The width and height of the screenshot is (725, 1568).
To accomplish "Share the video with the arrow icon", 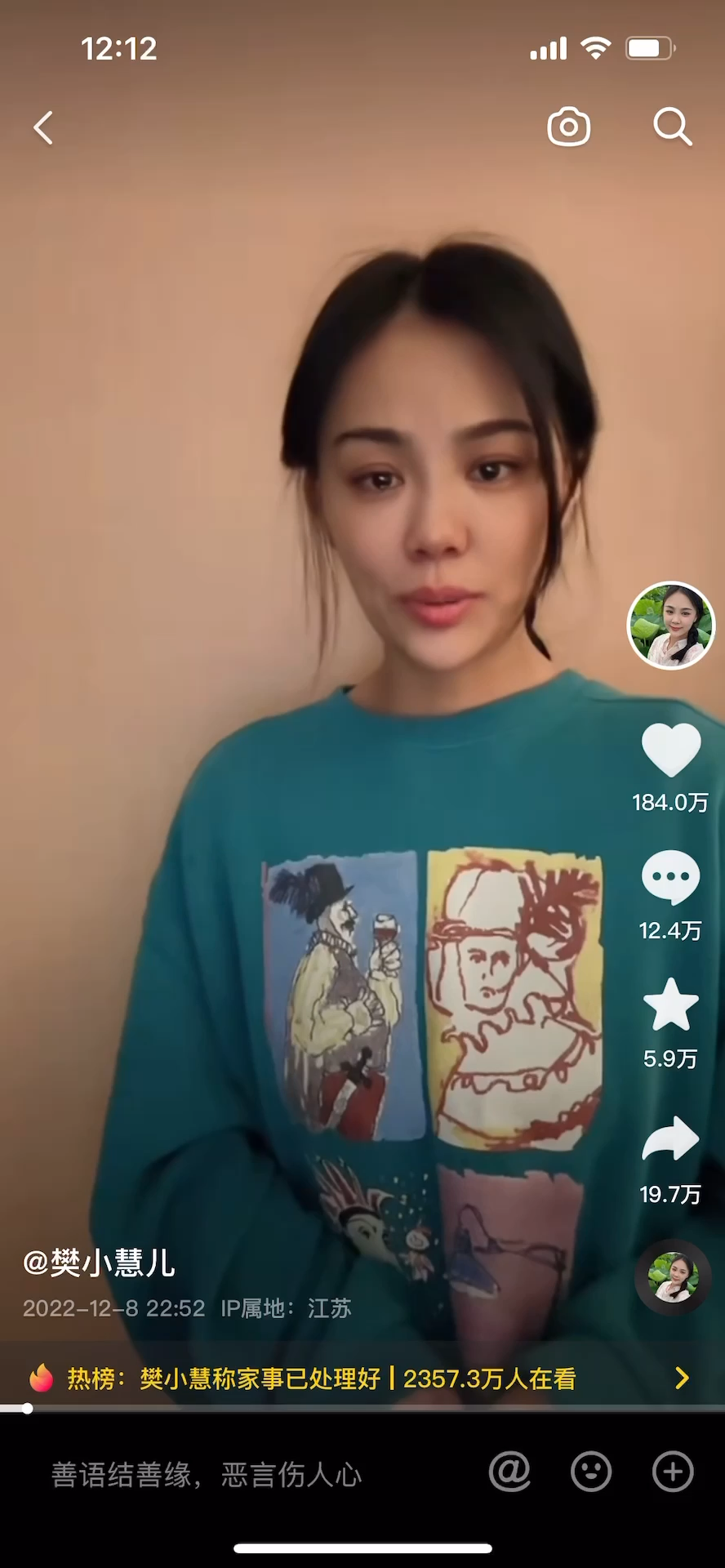I will coord(670,1138).
